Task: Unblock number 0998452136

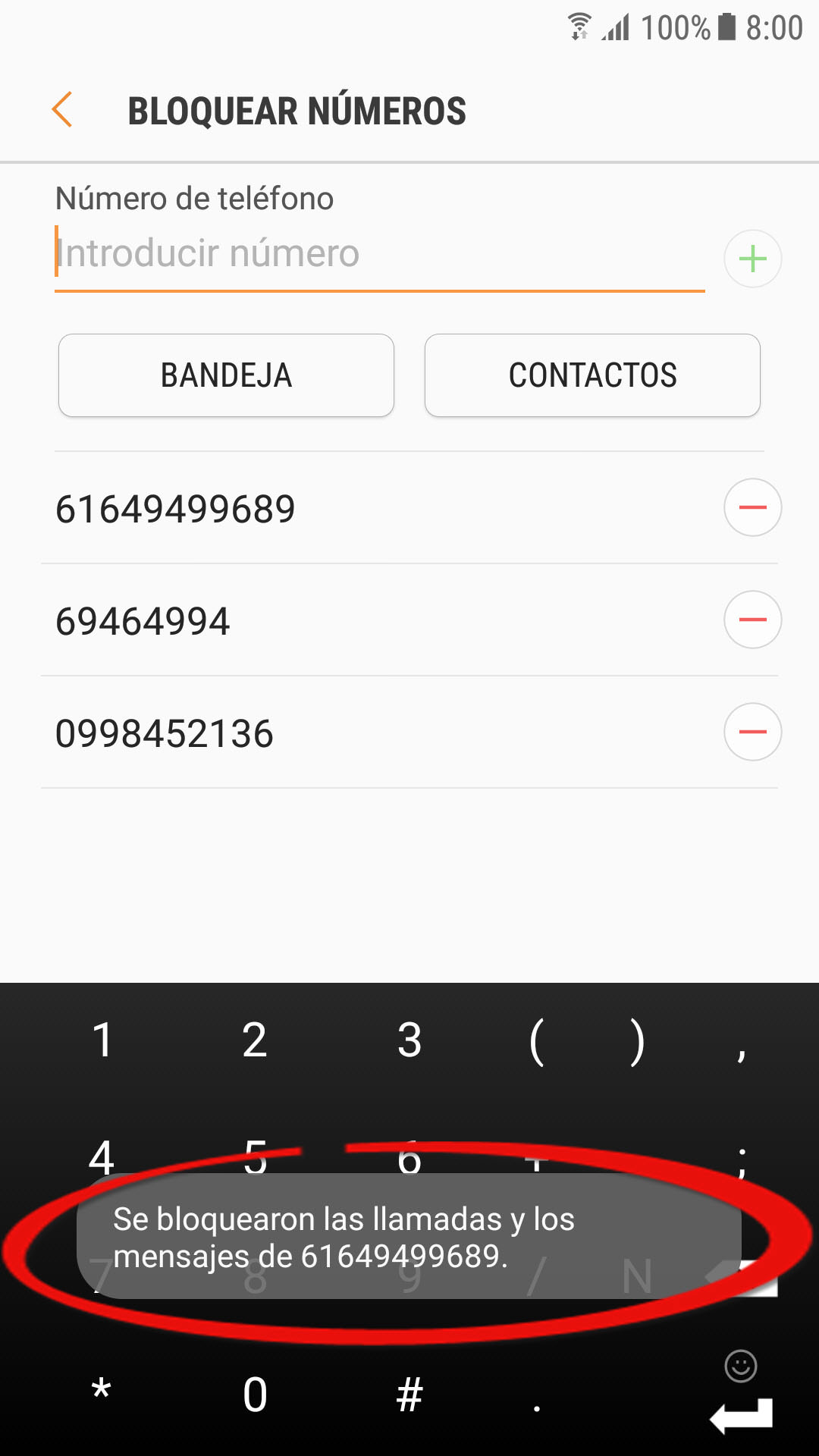Action: pos(752,732)
